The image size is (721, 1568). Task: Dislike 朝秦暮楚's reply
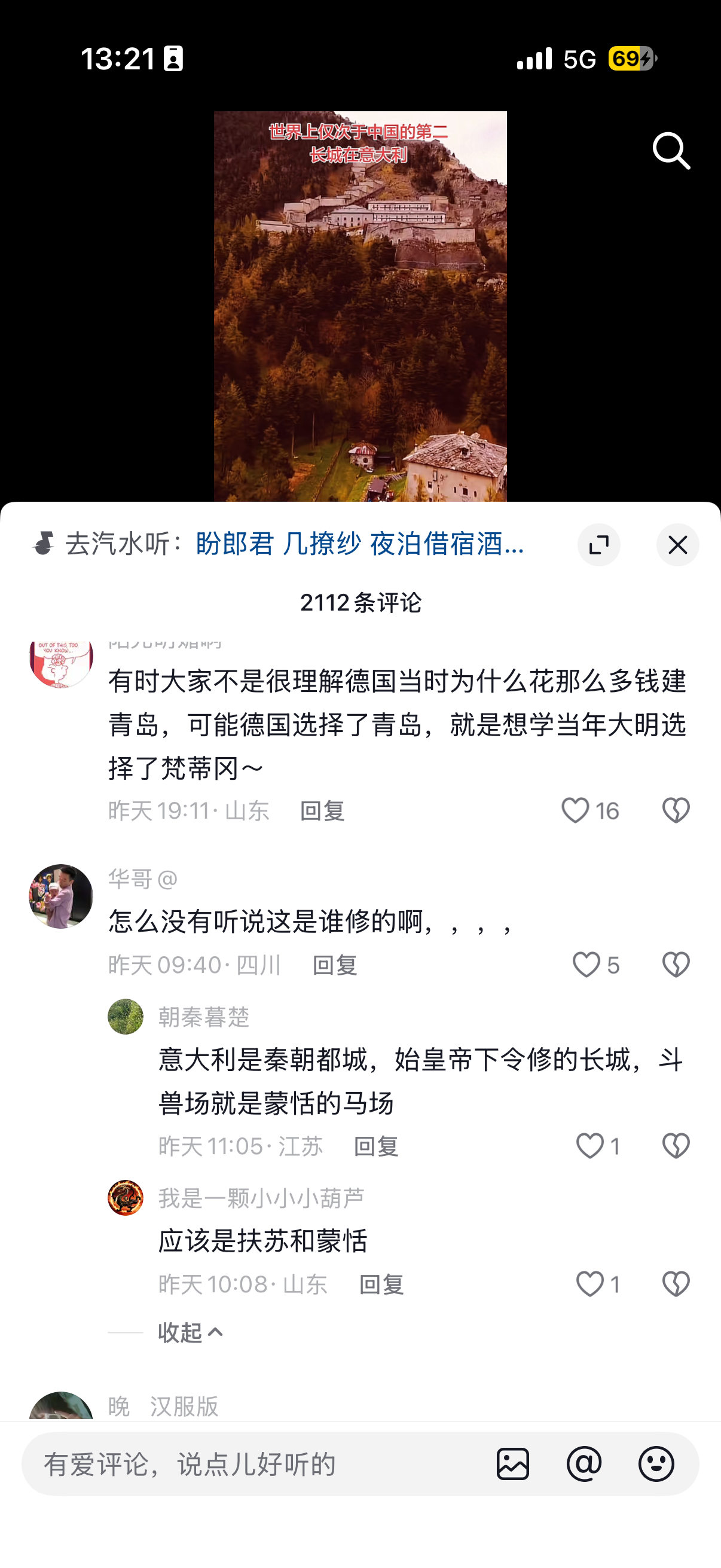(676, 1146)
